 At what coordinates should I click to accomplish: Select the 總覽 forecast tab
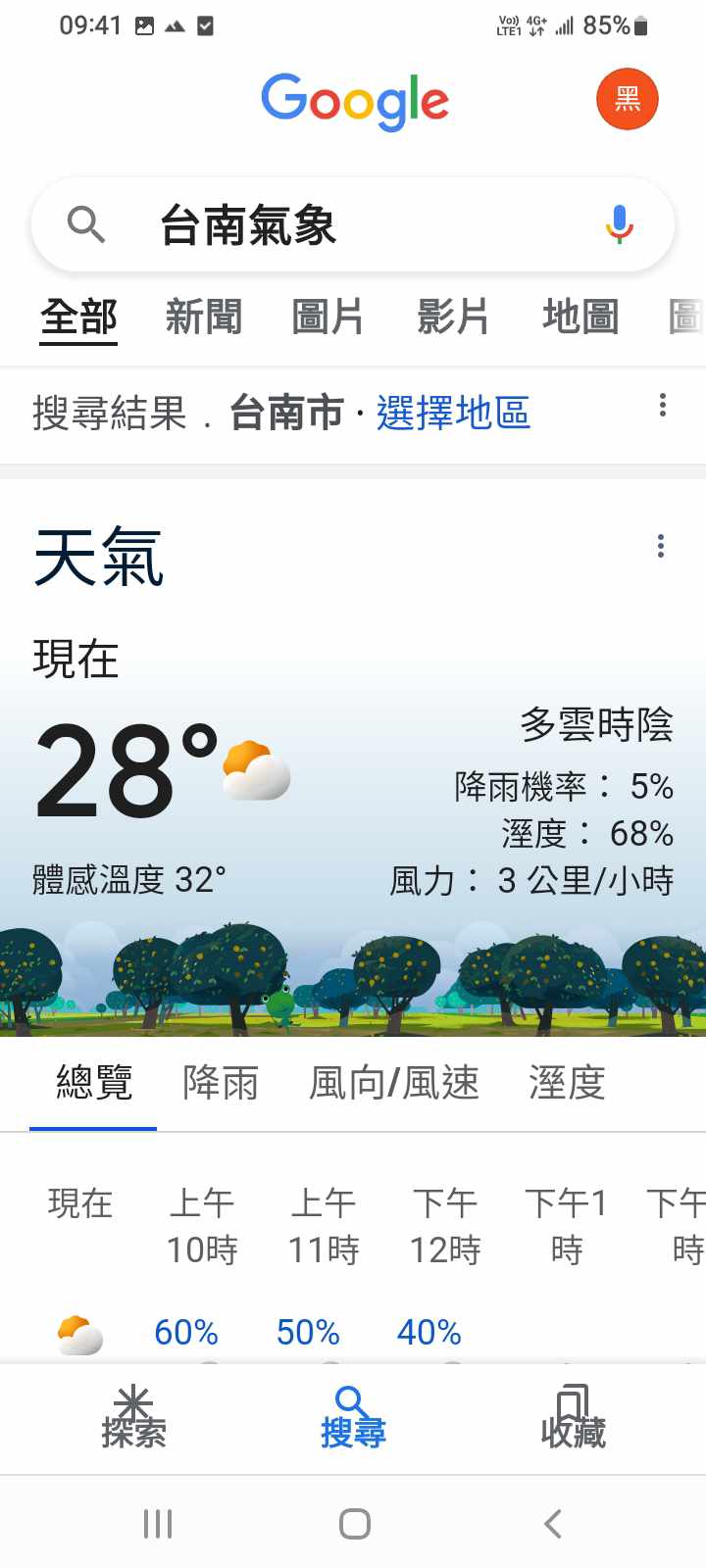[94, 1083]
